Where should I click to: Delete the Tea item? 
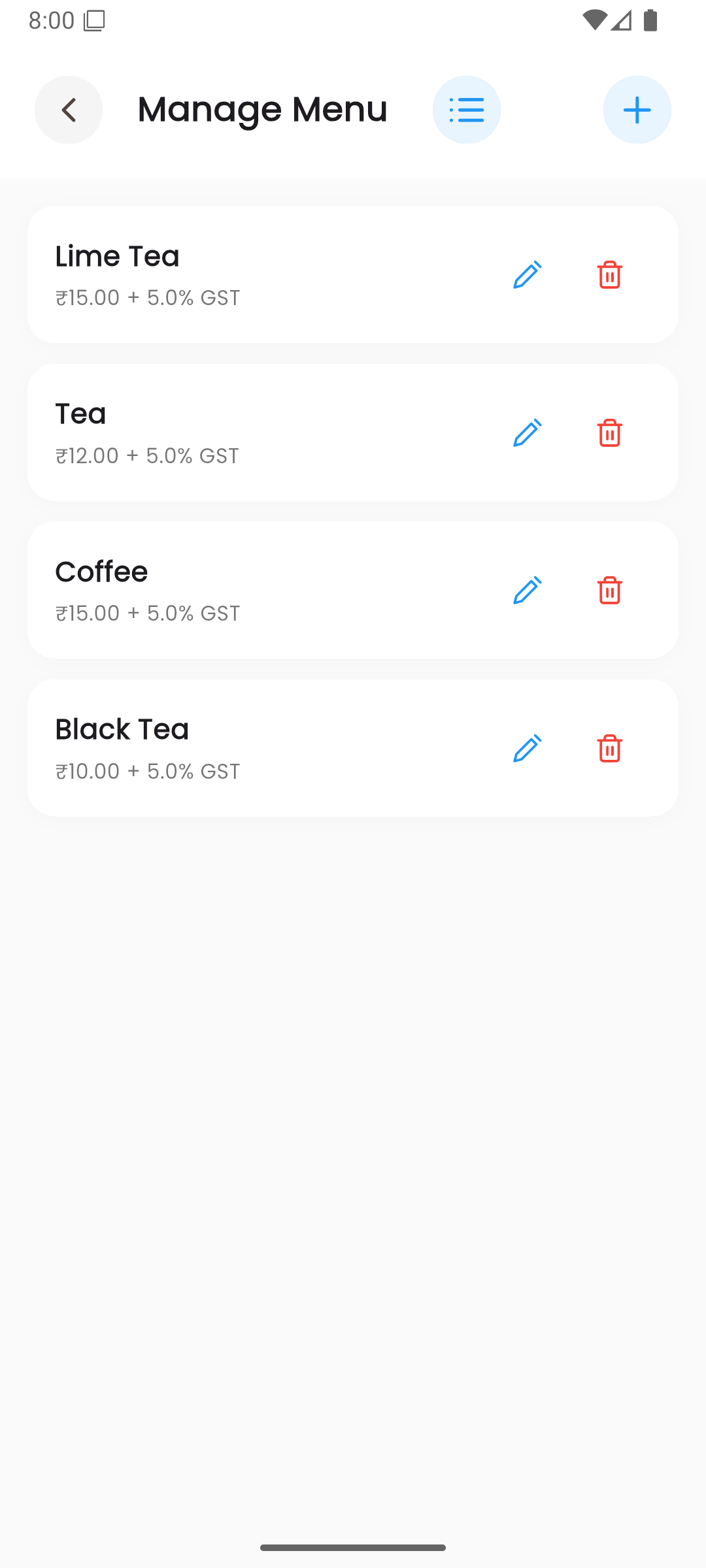[609, 433]
